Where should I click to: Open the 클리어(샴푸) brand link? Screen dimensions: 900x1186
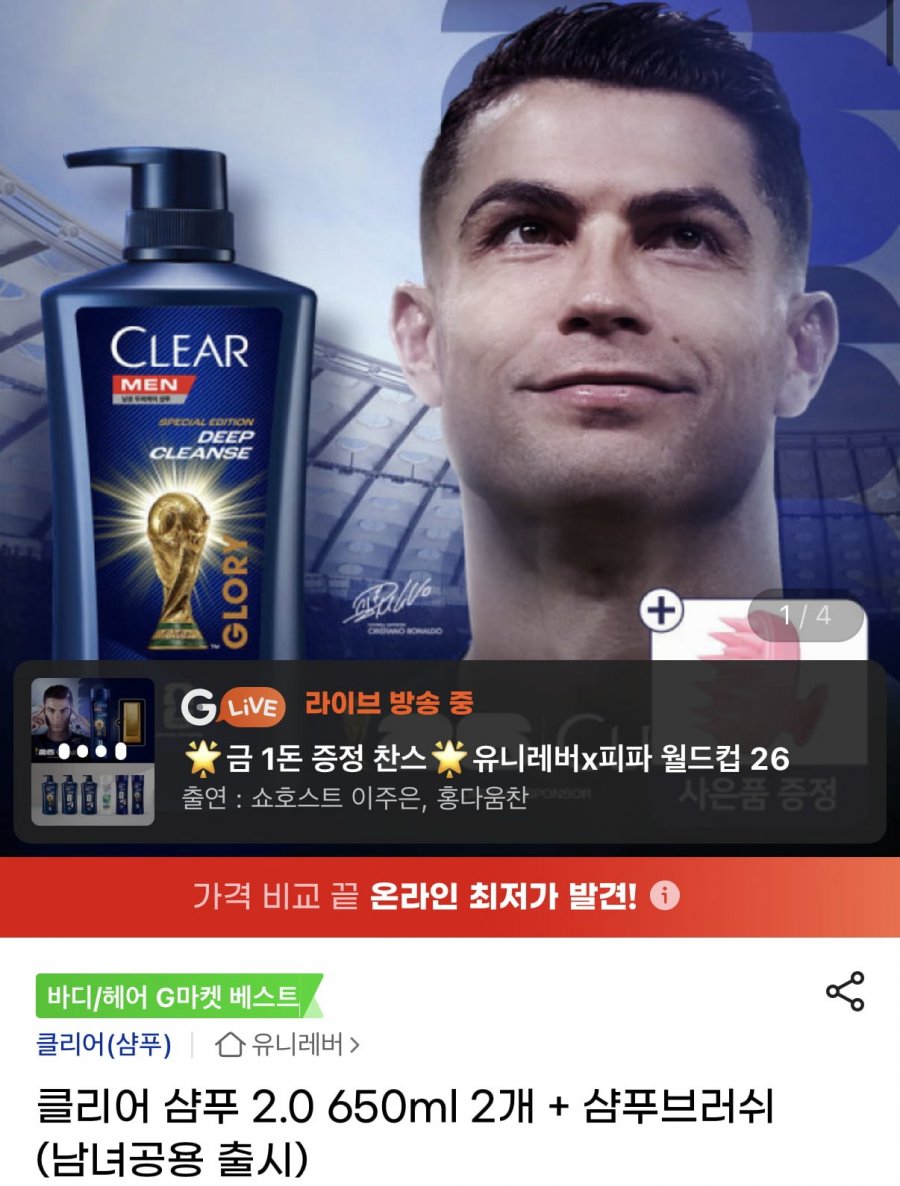pos(104,1045)
